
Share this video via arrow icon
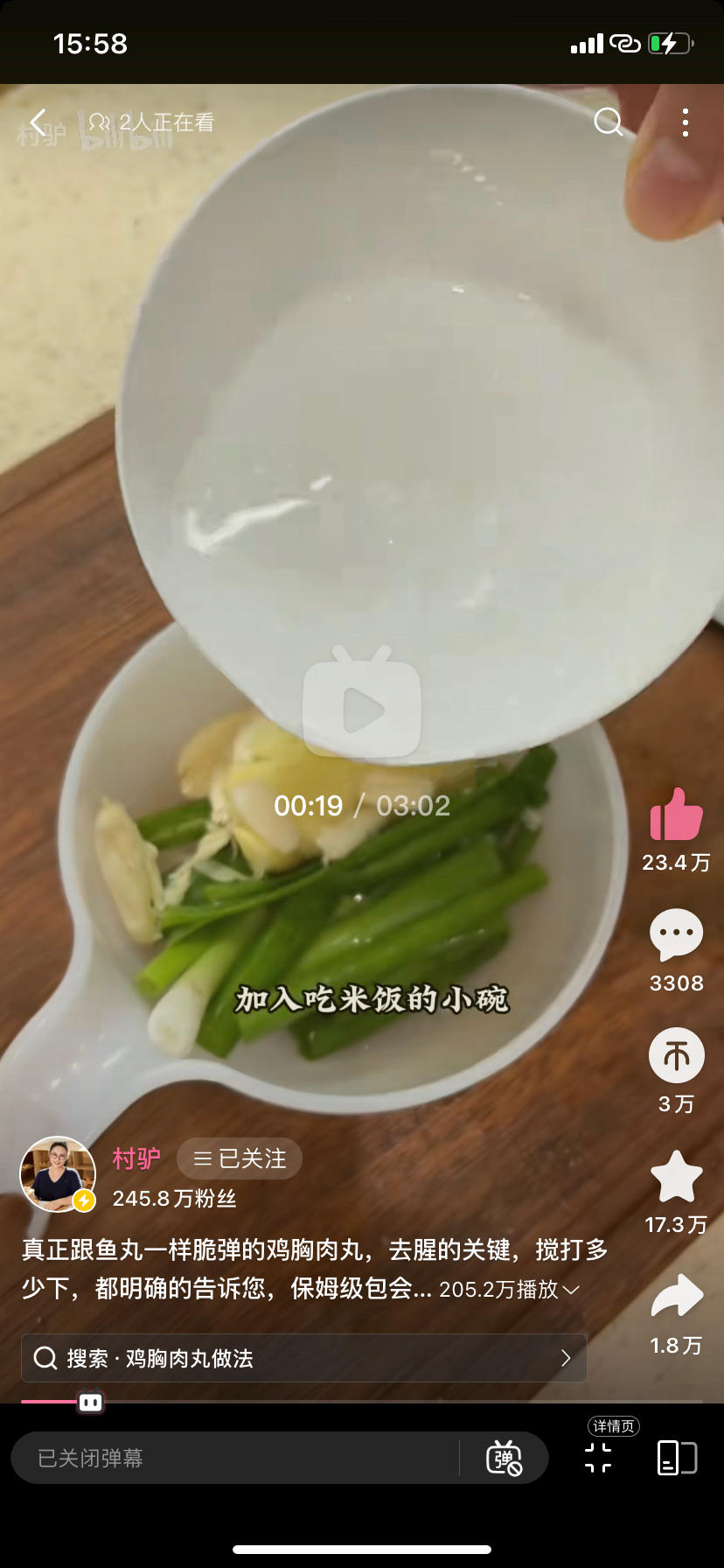pyautogui.click(x=676, y=1297)
